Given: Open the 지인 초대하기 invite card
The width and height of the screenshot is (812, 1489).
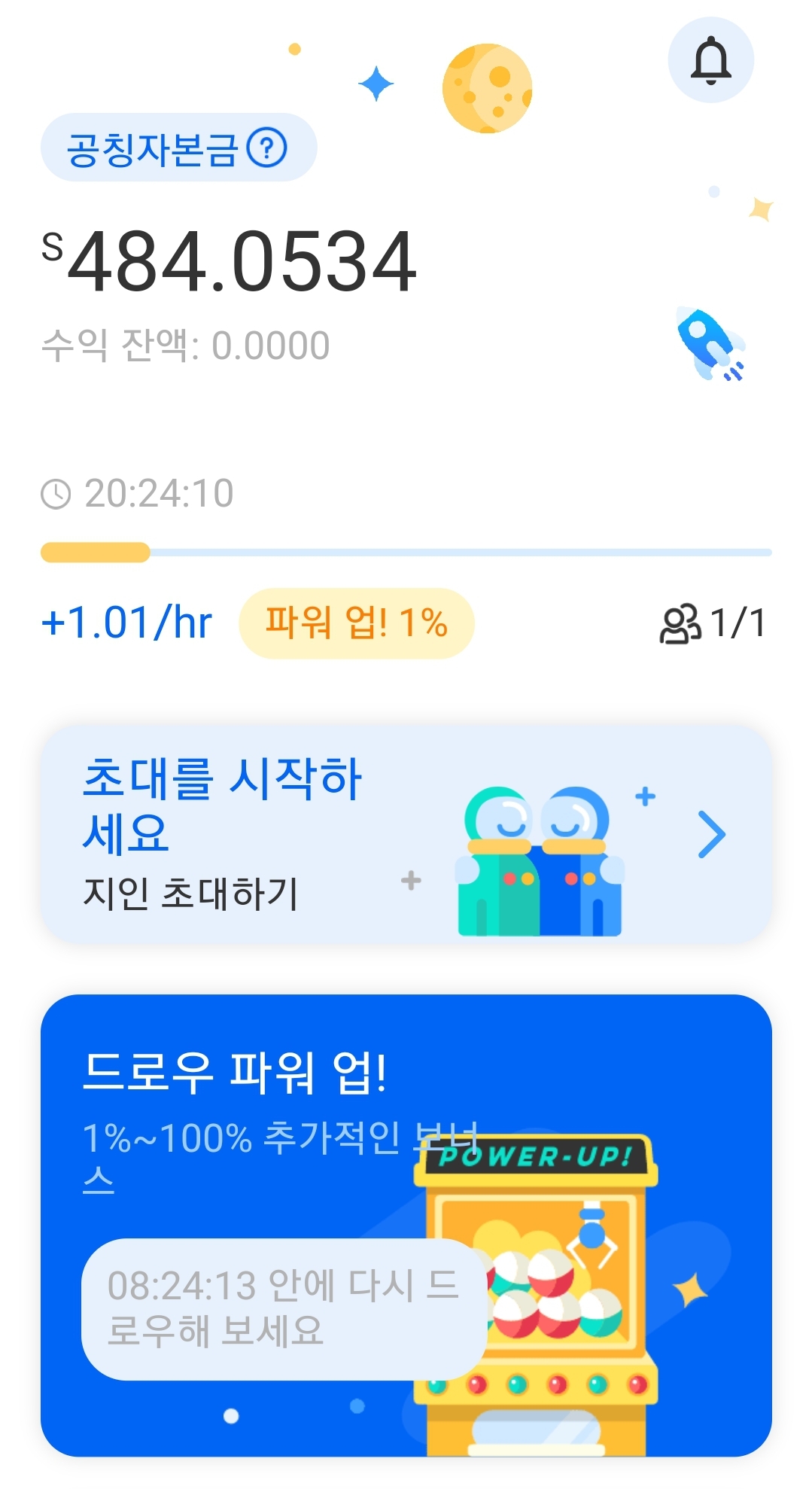Looking at the screenshot, I should pos(406,834).
